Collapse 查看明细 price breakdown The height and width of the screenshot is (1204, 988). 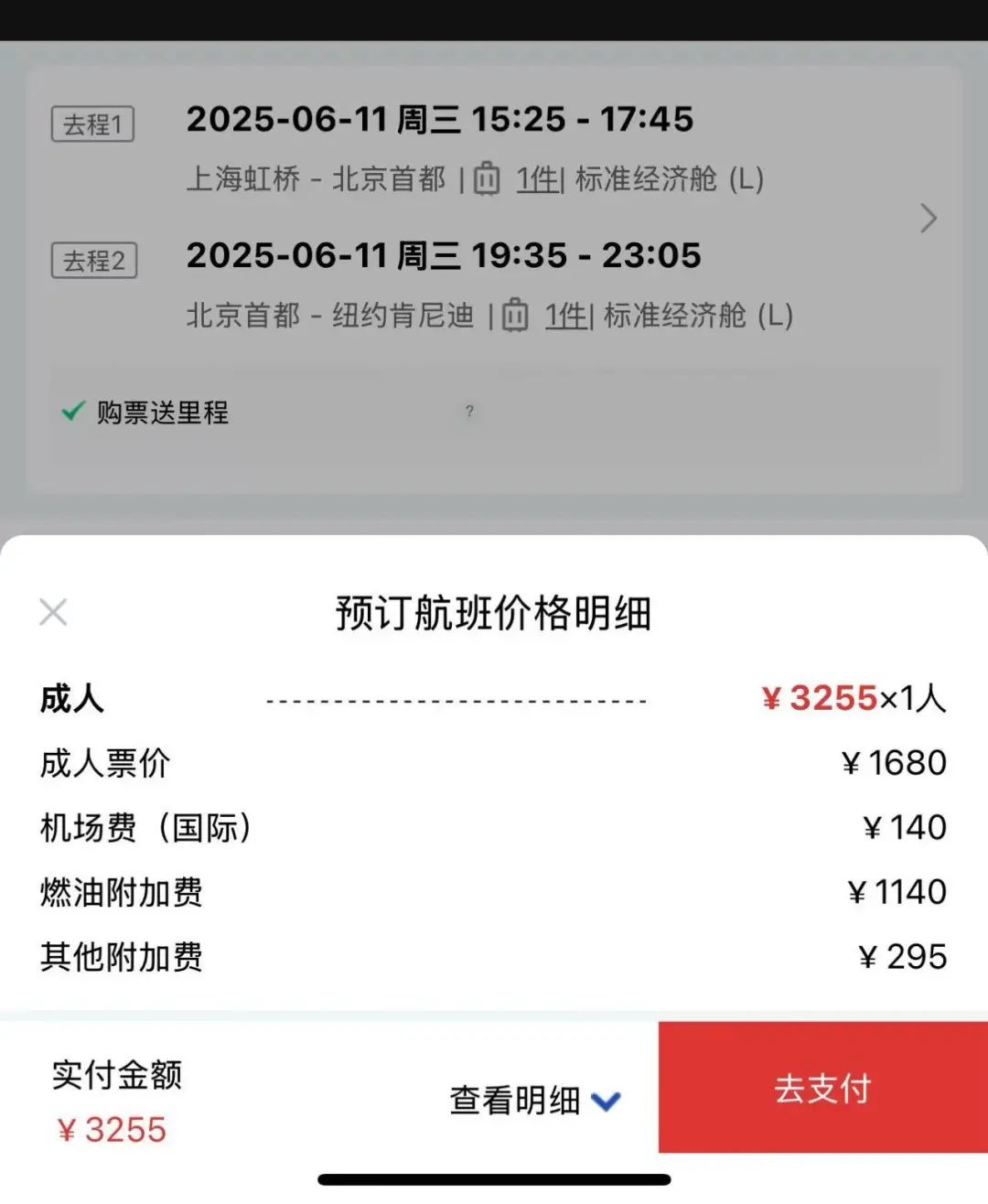[535, 1100]
